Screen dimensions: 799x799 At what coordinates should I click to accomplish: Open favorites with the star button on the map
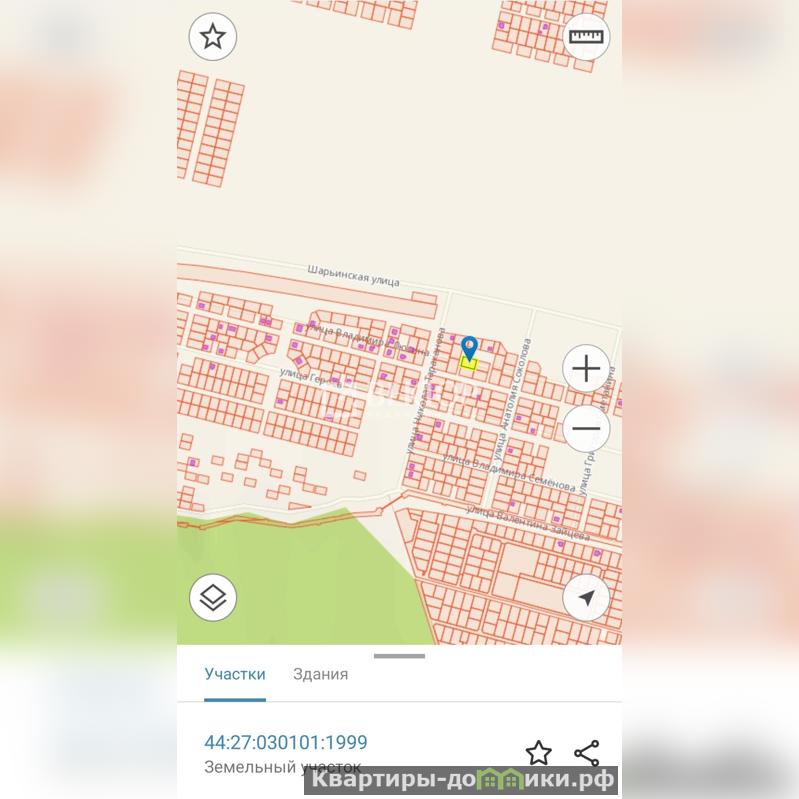pyautogui.click(x=212, y=38)
